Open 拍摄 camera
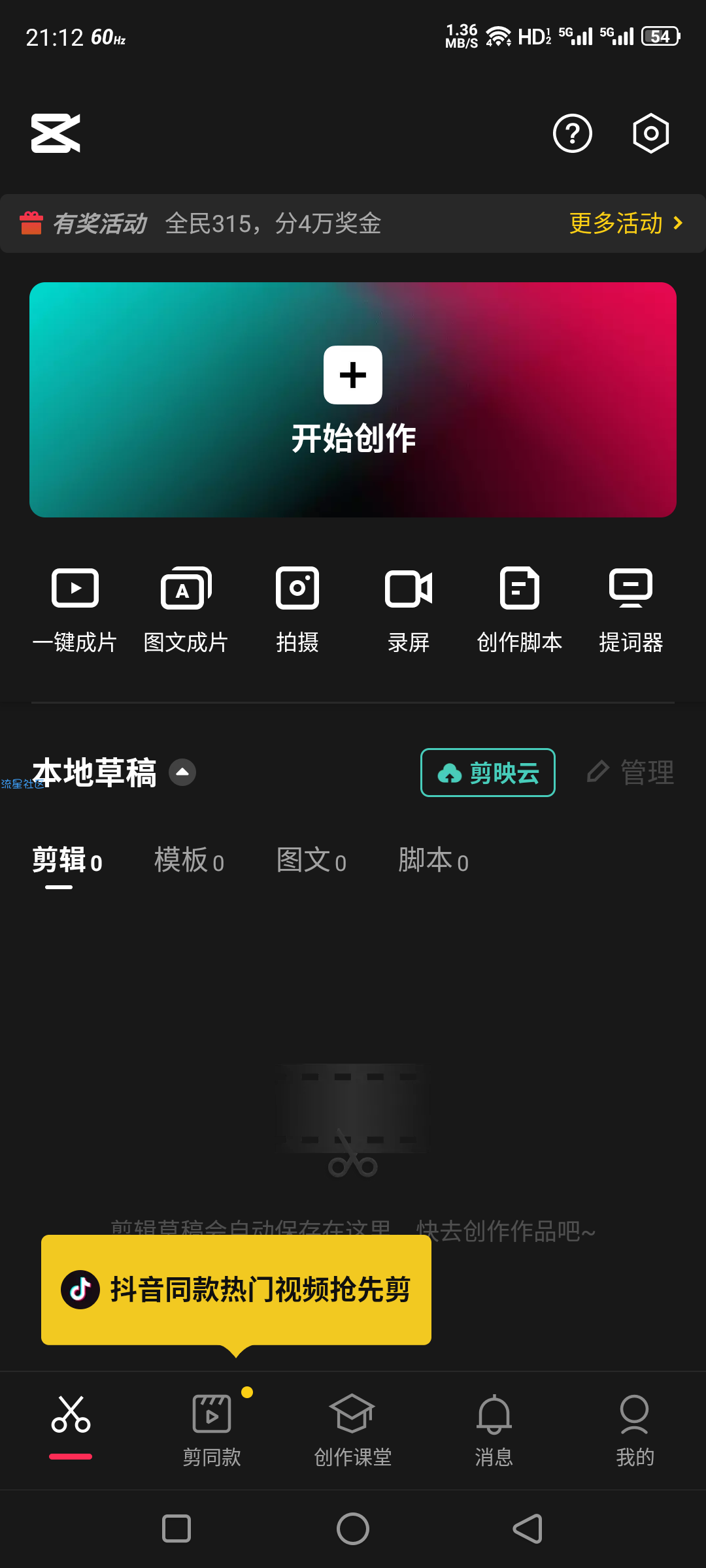The width and height of the screenshot is (706, 1568). (297, 609)
